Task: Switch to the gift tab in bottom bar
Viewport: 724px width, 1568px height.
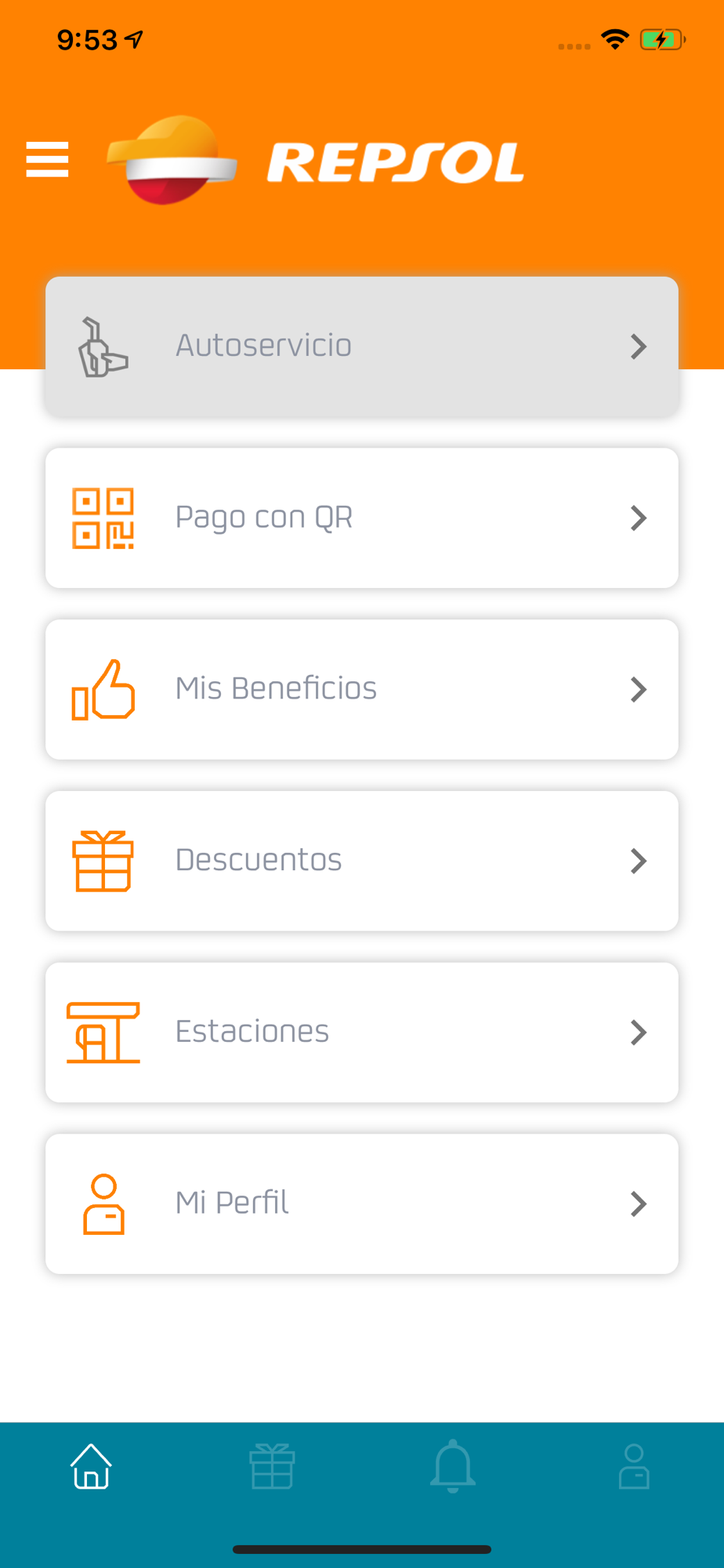Action: point(272,1466)
